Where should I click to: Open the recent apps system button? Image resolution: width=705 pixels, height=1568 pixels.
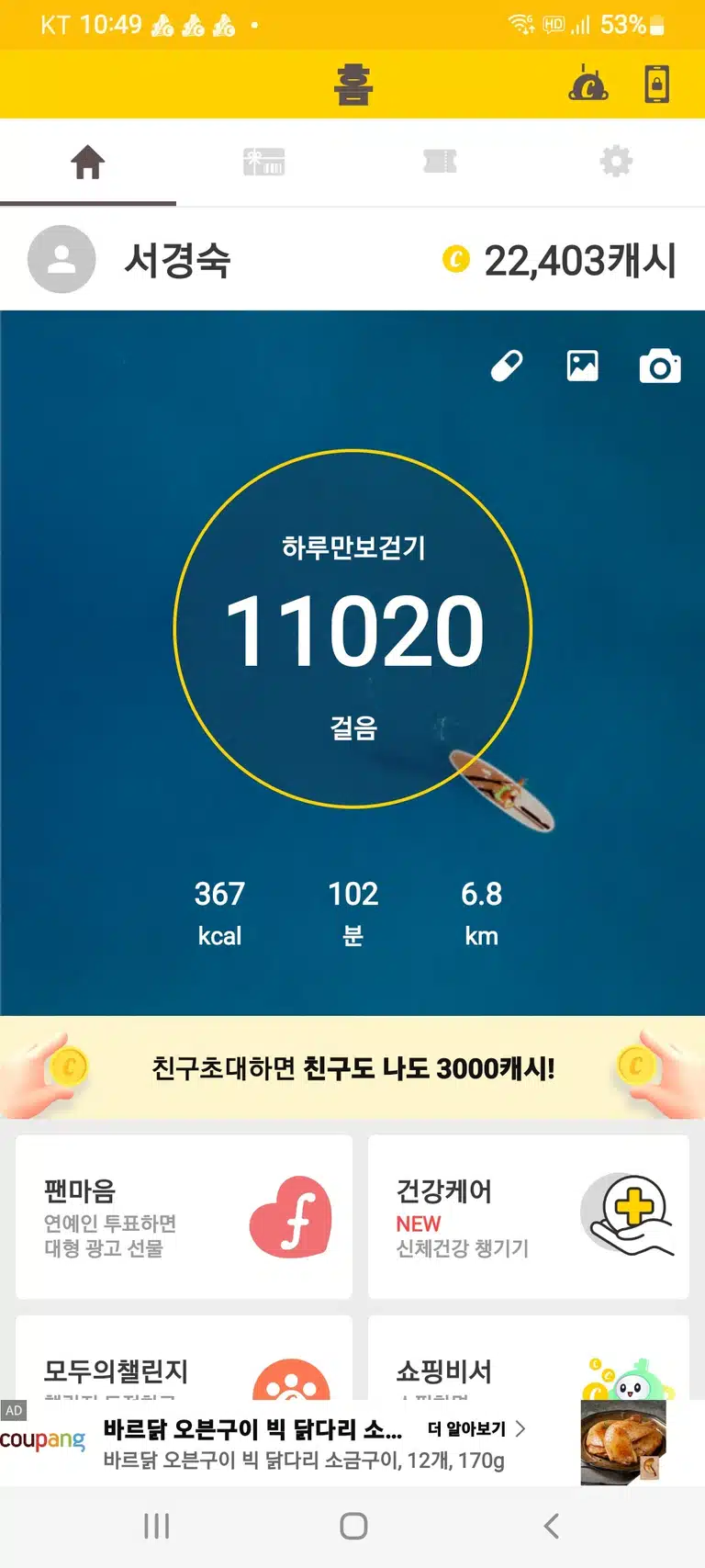pos(157,1526)
